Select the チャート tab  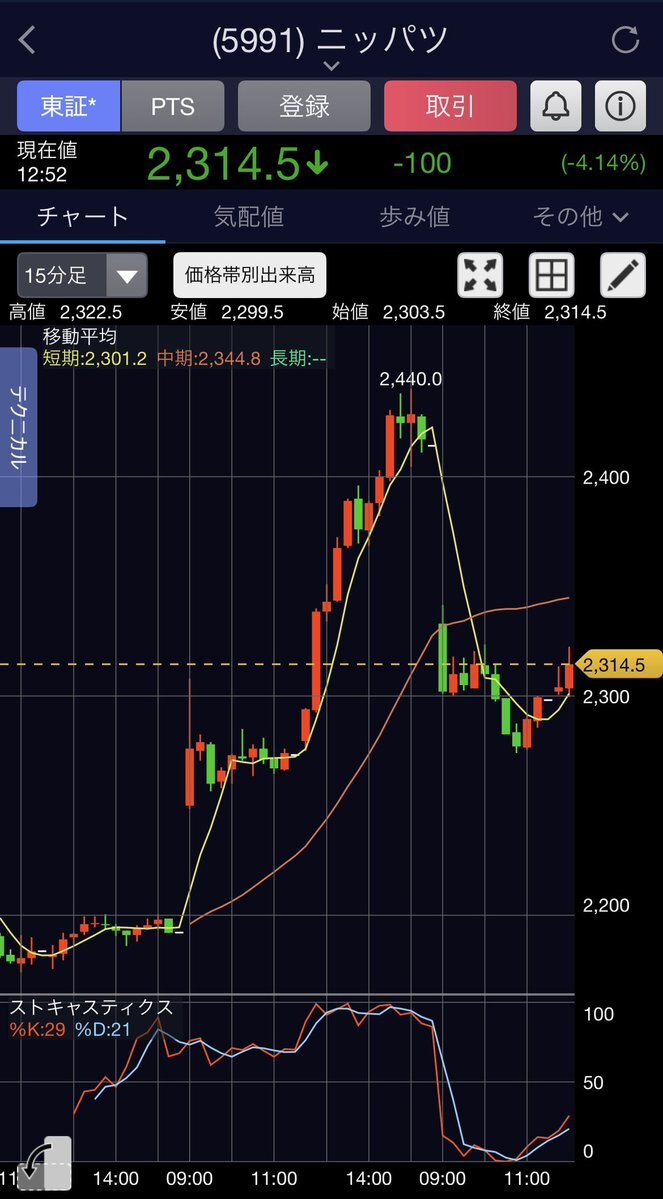pyautogui.click(x=82, y=216)
